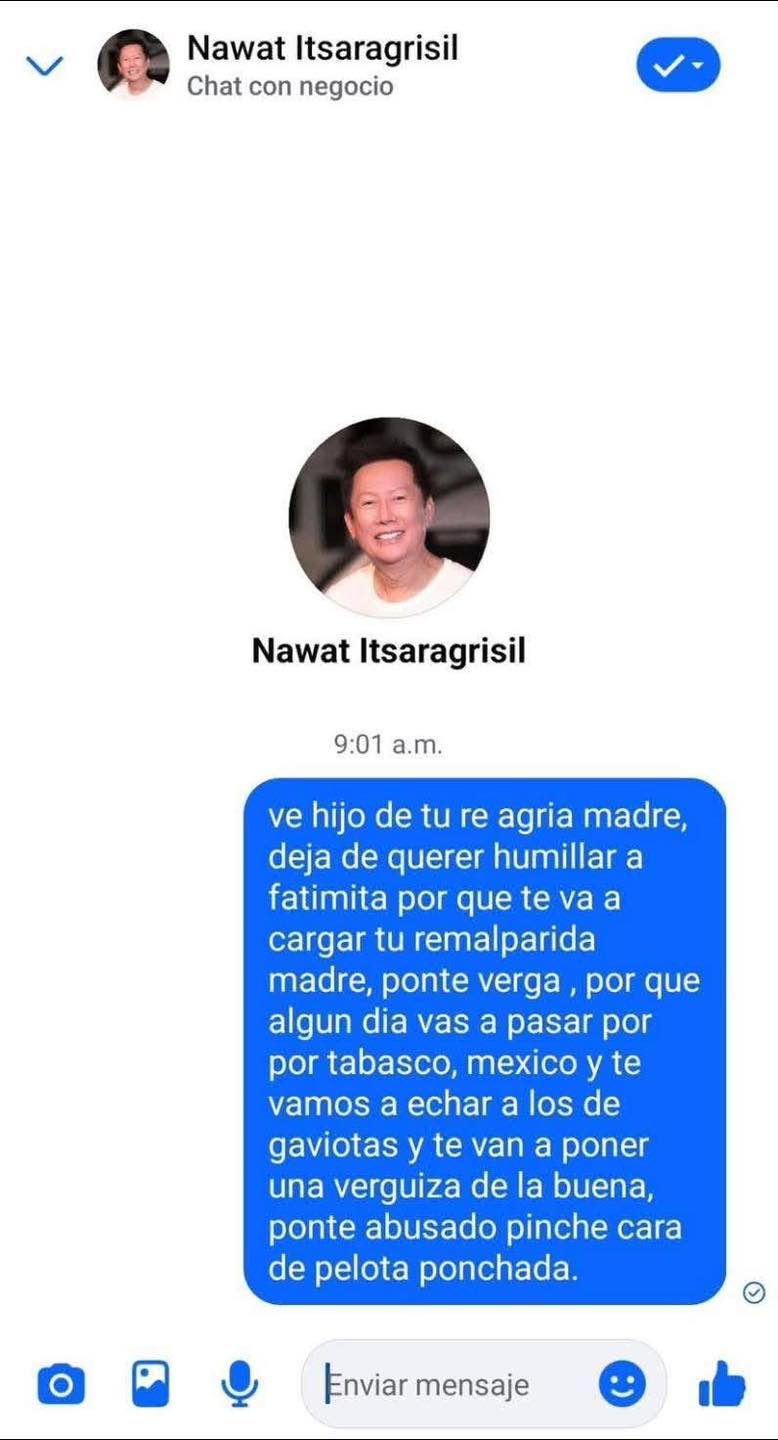Open the photo gallery picker
The width and height of the screenshot is (778, 1440).
151,1385
